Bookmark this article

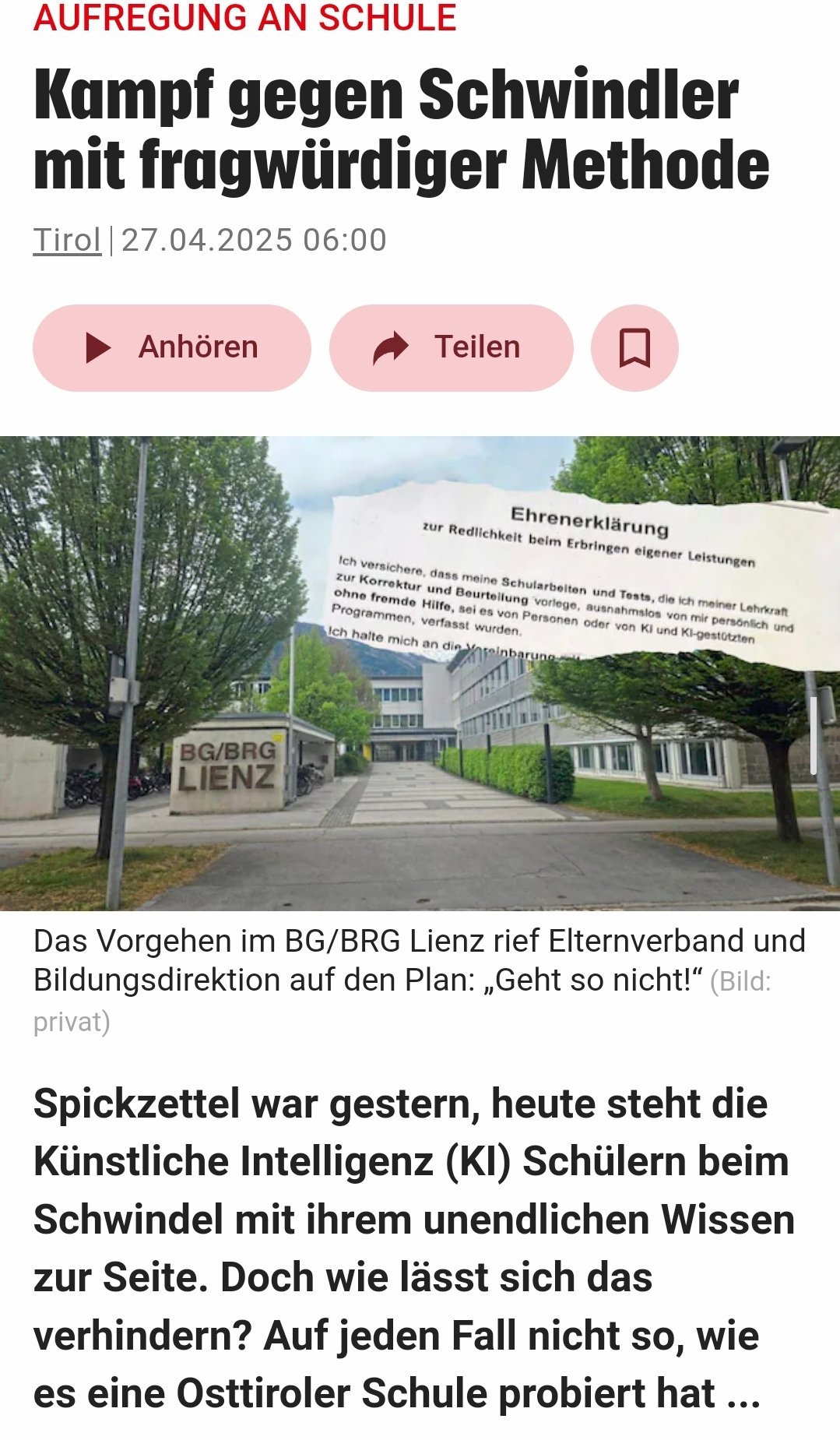click(x=634, y=347)
